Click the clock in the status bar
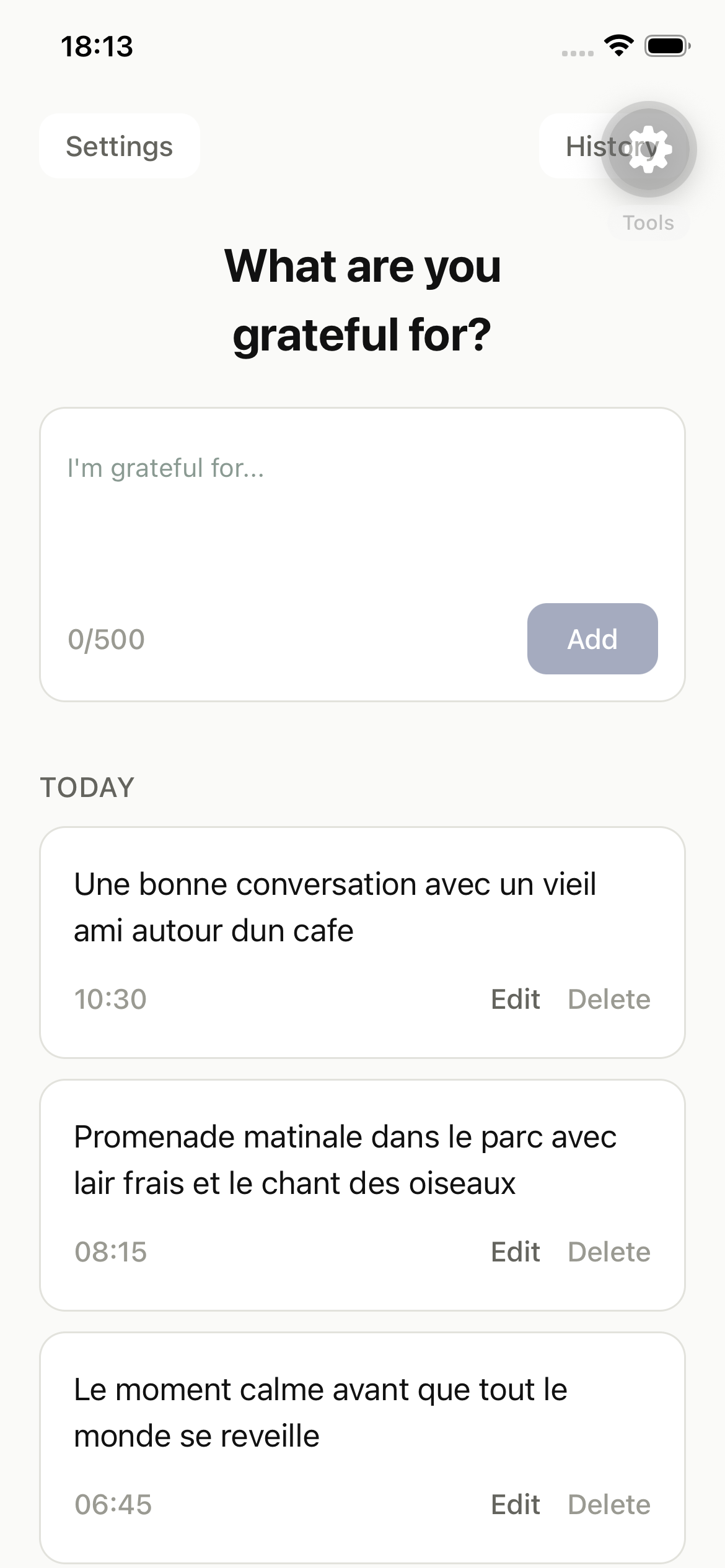The image size is (725, 1568). click(x=97, y=47)
